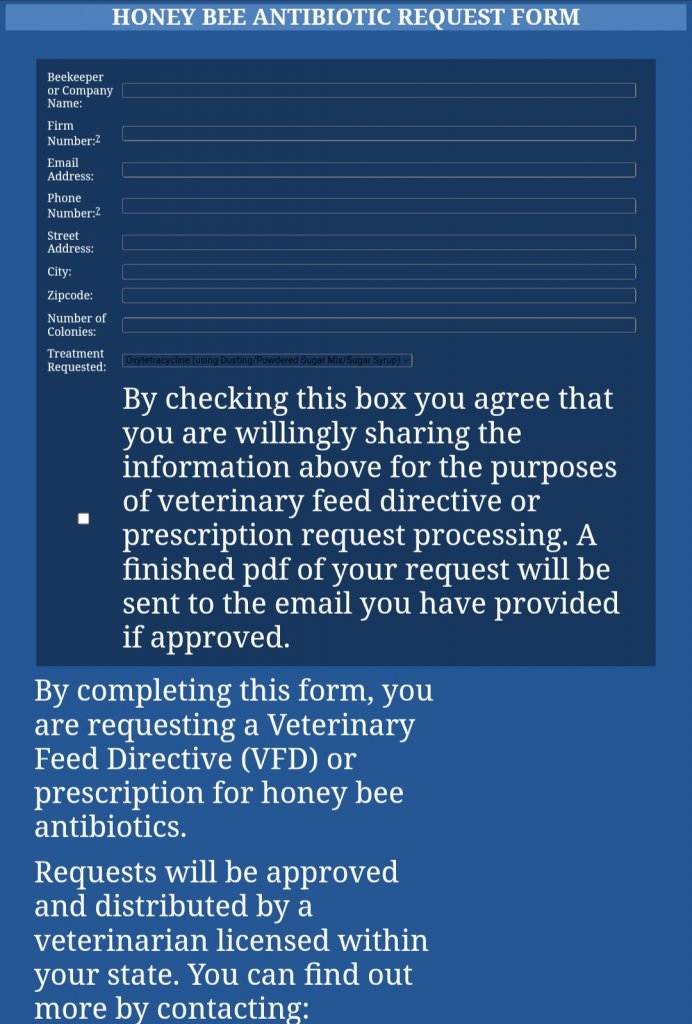Check the information sharing agreement box
Viewport: 692px width, 1024px height.
tap(84, 518)
